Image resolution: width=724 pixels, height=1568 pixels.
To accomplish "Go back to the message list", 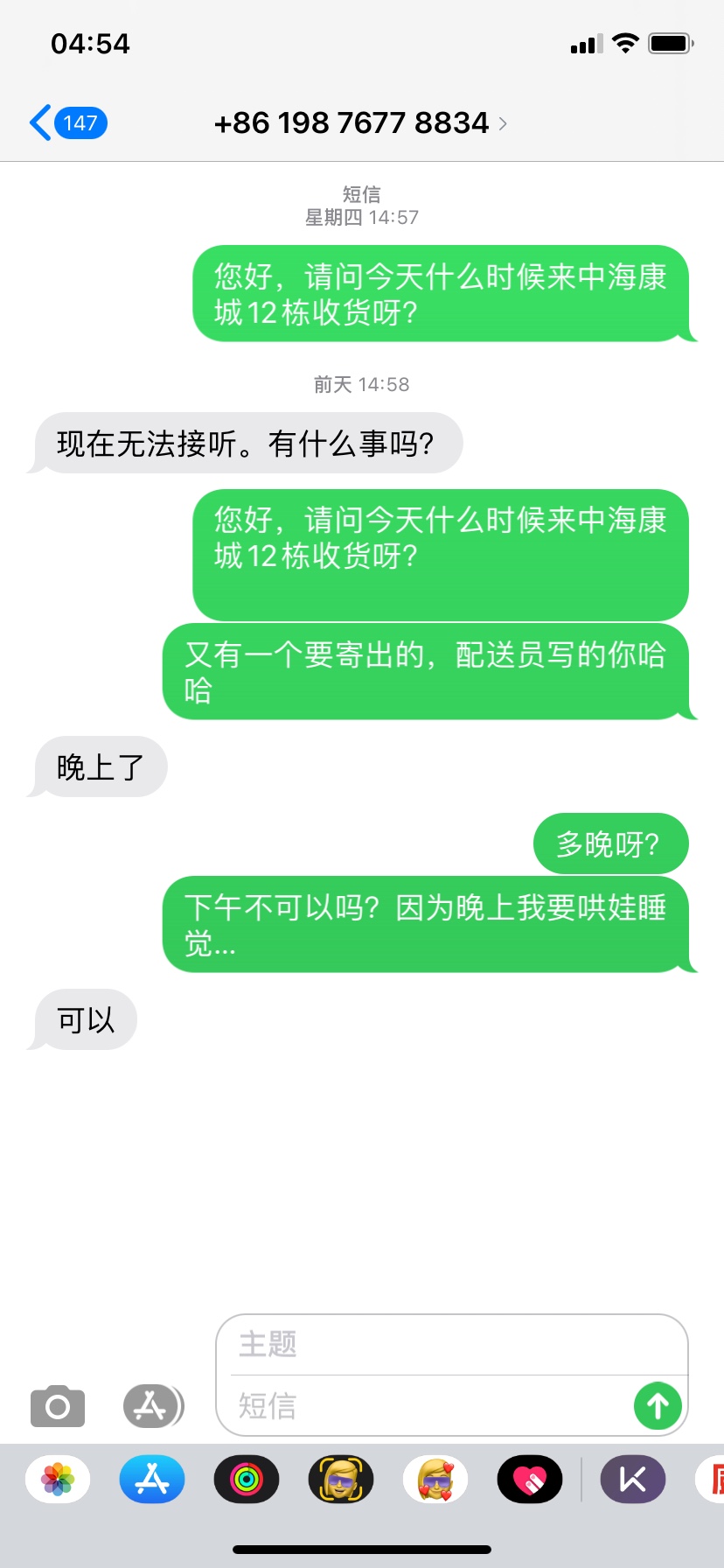I will click(x=66, y=123).
